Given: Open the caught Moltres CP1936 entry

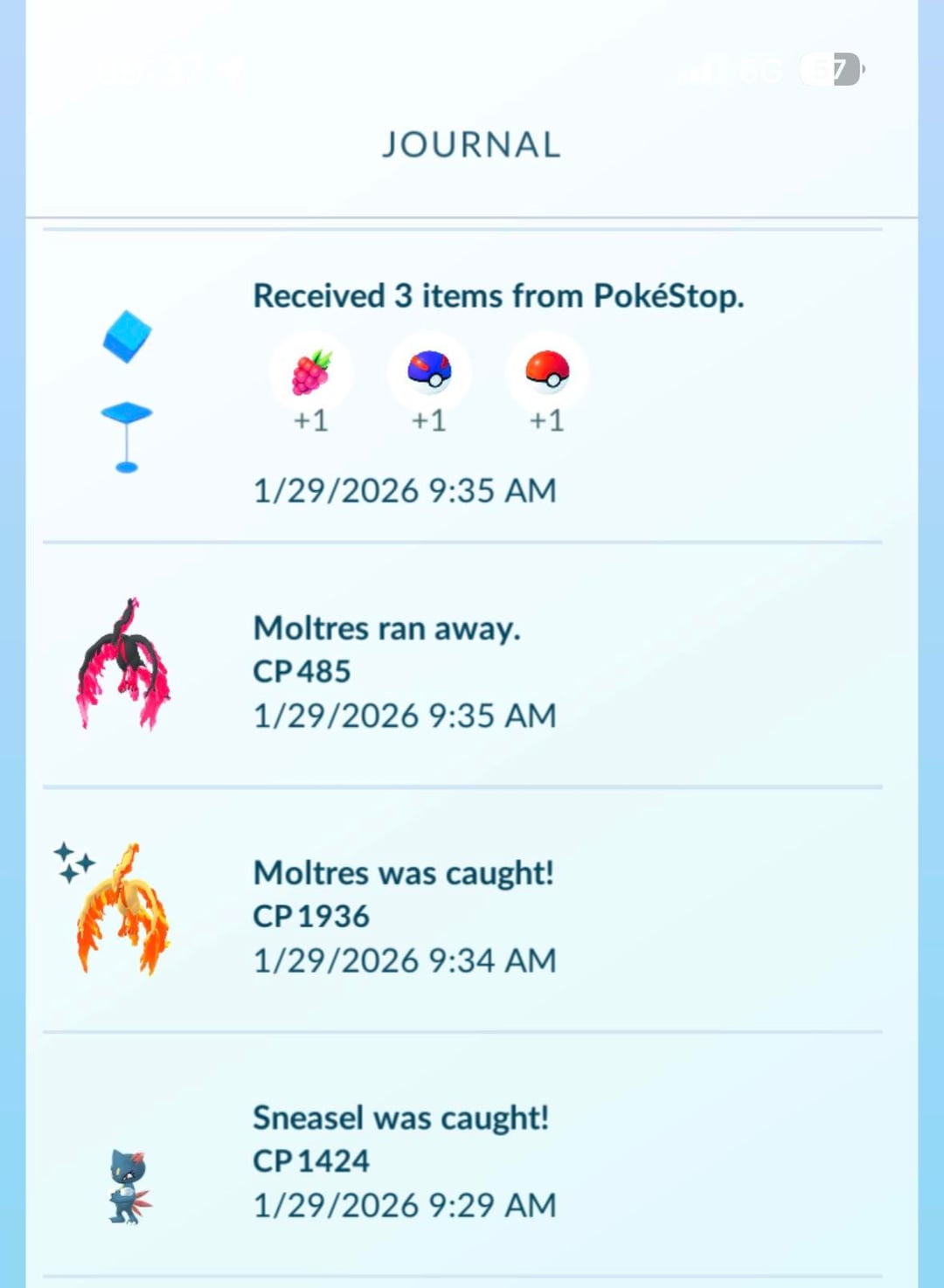Looking at the screenshot, I should tap(404, 914).
